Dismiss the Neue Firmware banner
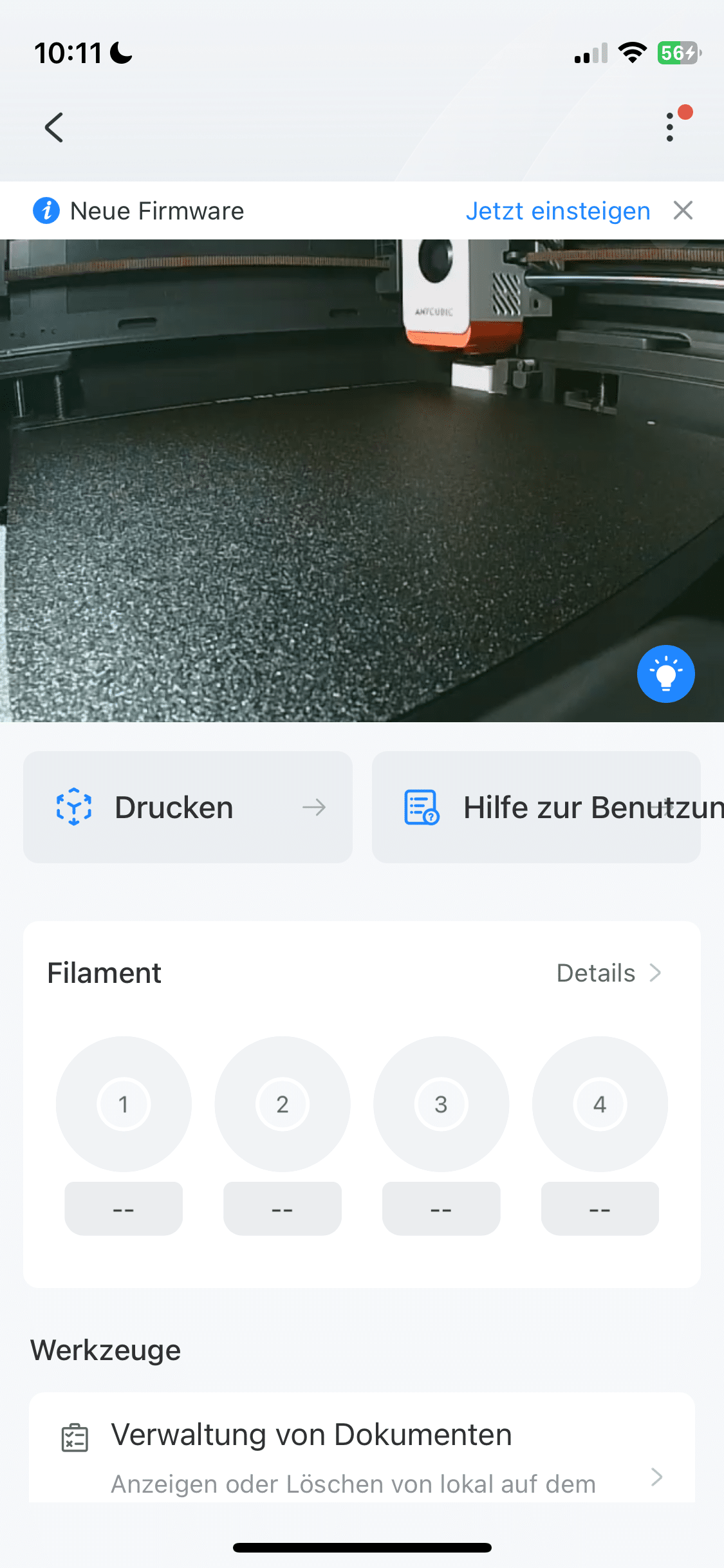This screenshot has width=724, height=1568. [x=683, y=210]
